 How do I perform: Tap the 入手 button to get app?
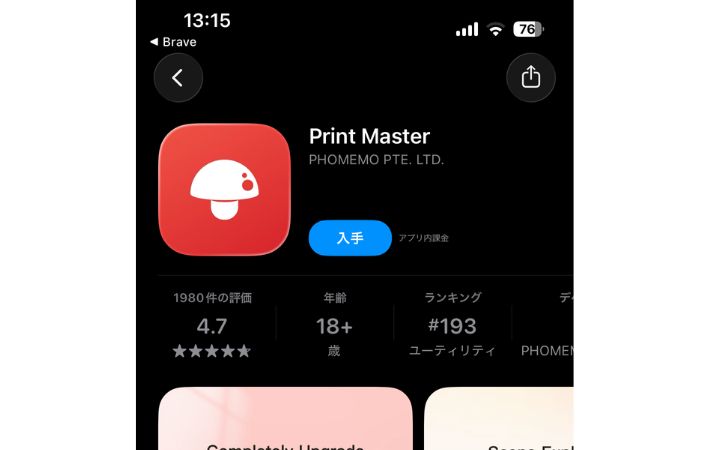(350, 238)
